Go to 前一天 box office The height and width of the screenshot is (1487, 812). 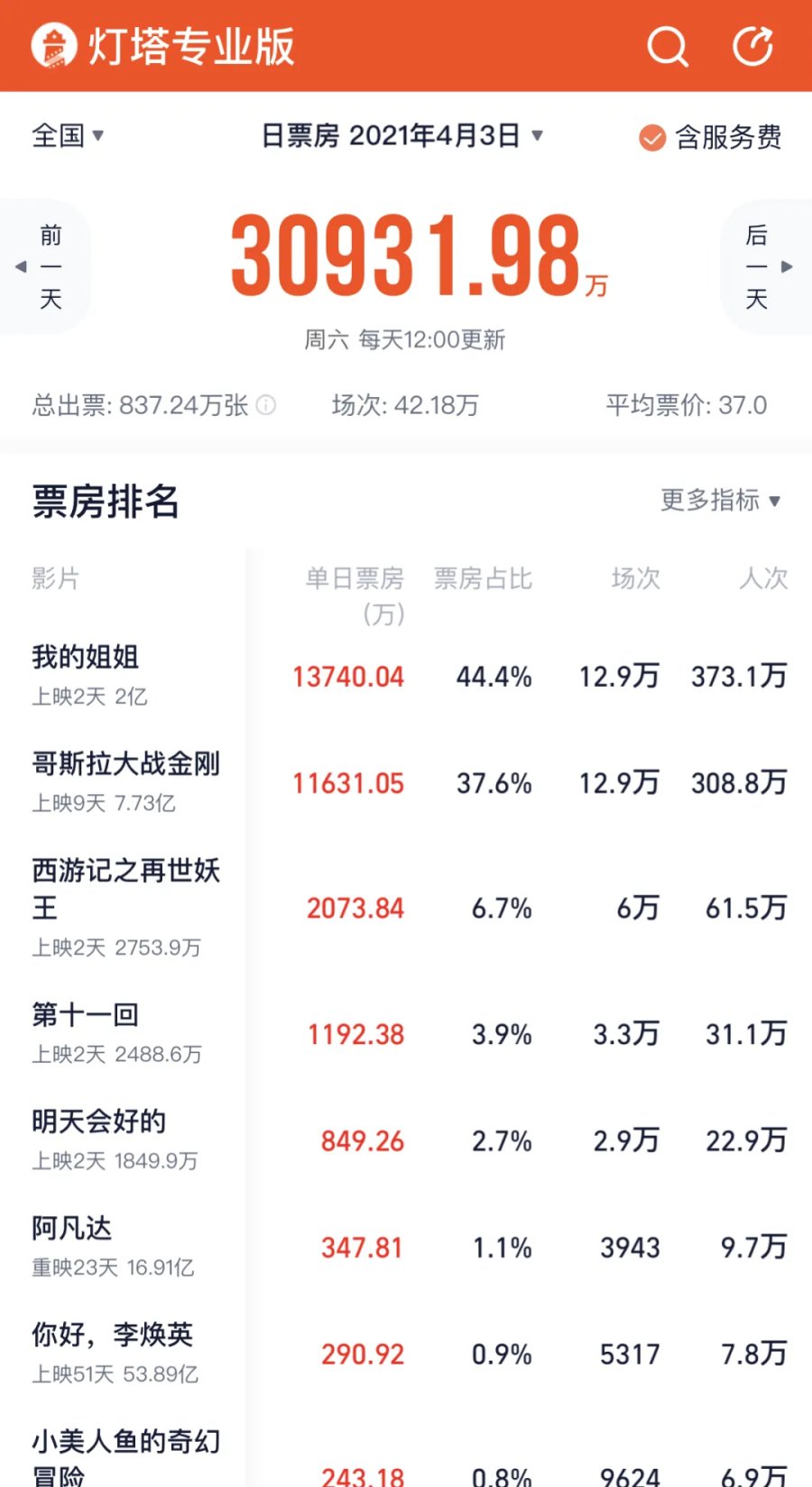click(45, 266)
